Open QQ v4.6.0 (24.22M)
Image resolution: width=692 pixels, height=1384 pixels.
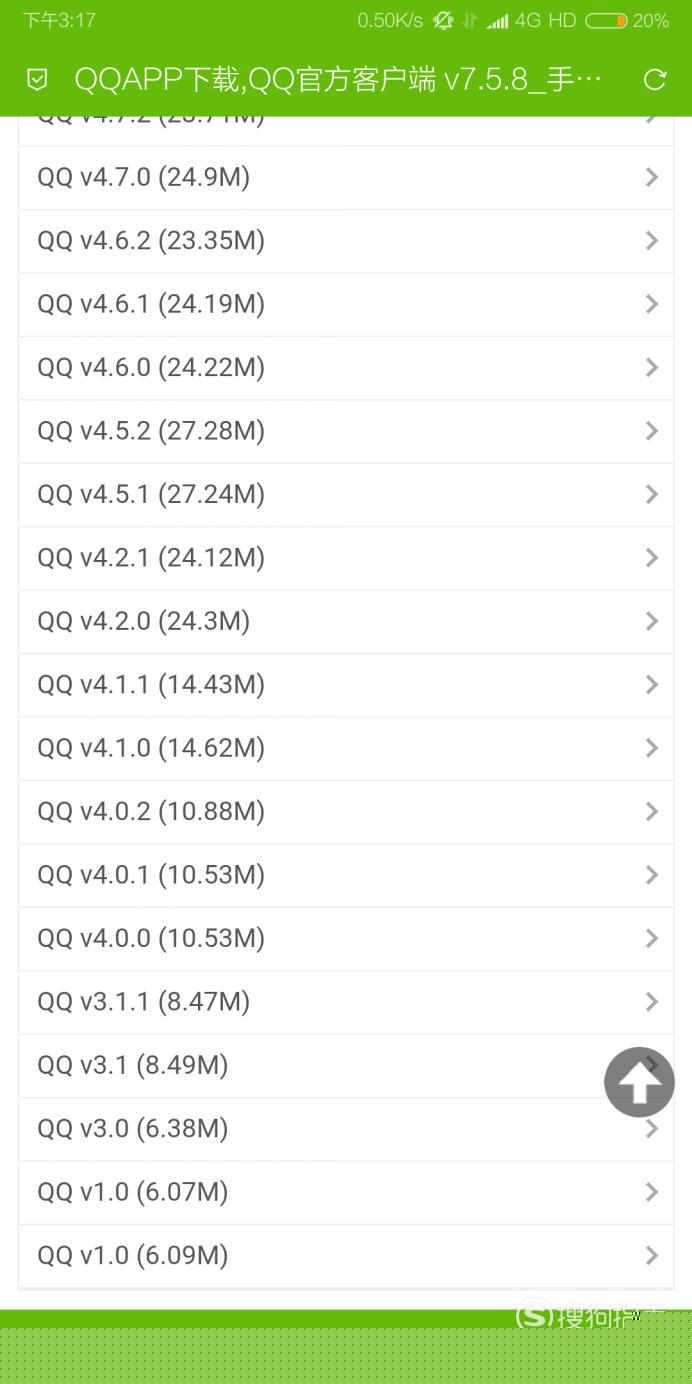click(346, 368)
